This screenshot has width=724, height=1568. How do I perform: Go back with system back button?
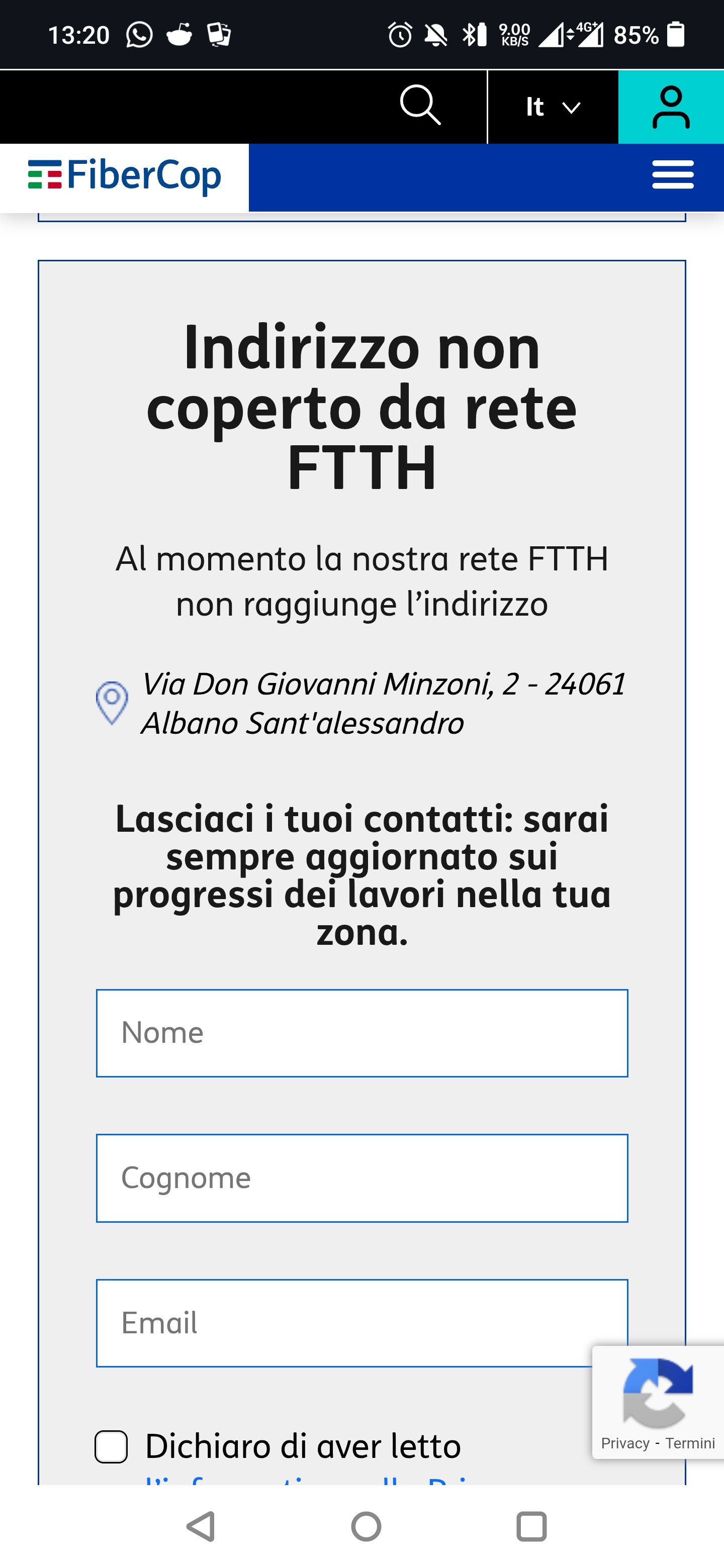(201, 1527)
